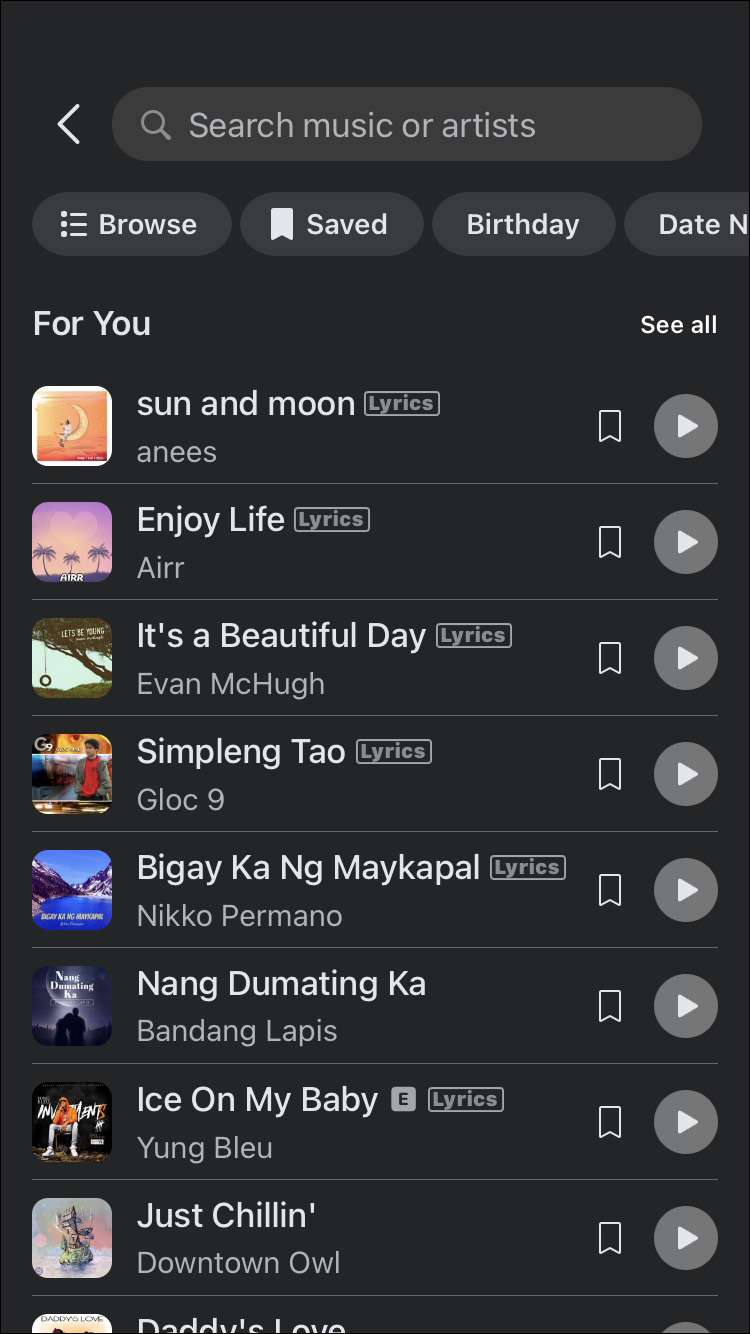Bookmark Ice On My Baby
Screen dimensions: 750x1334
click(609, 1122)
